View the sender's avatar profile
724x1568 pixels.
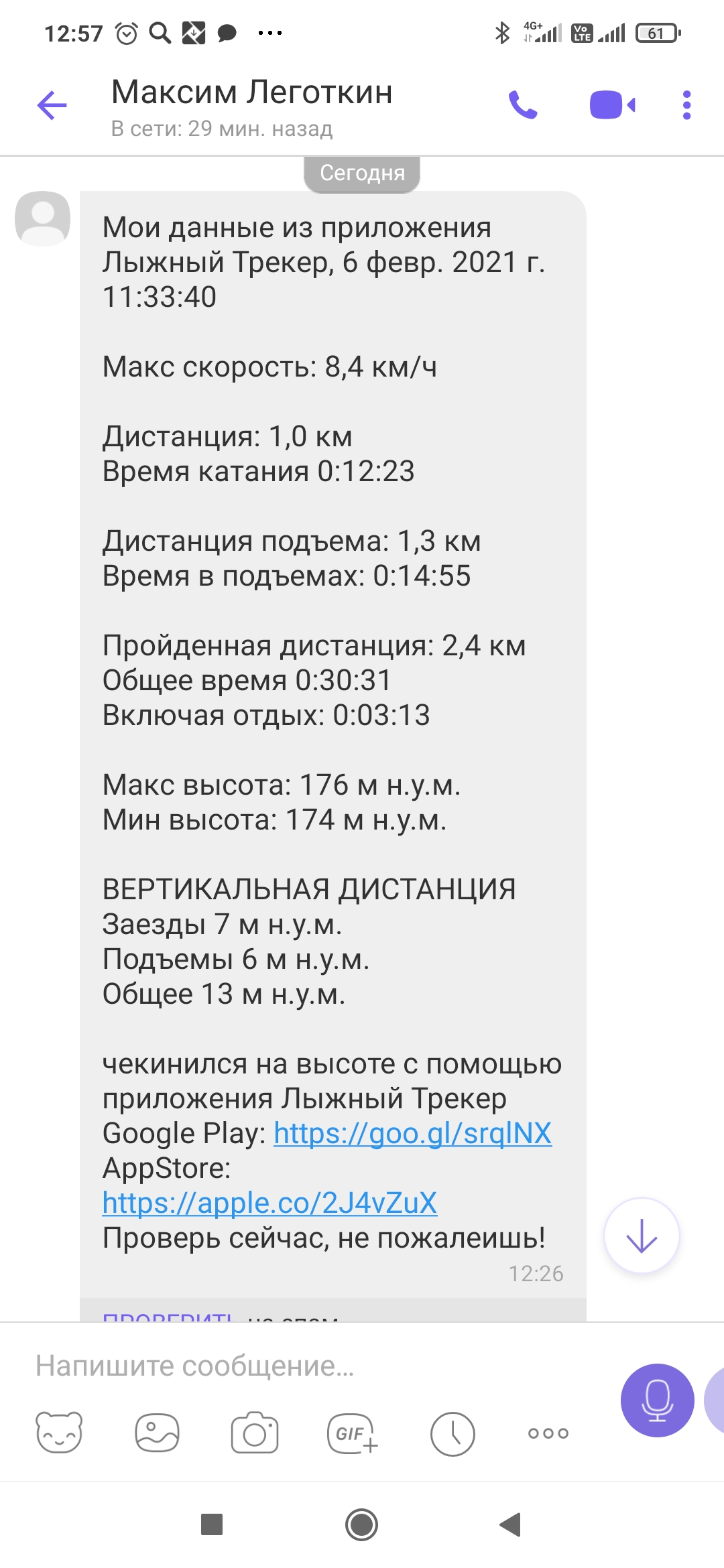click(43, 218)
